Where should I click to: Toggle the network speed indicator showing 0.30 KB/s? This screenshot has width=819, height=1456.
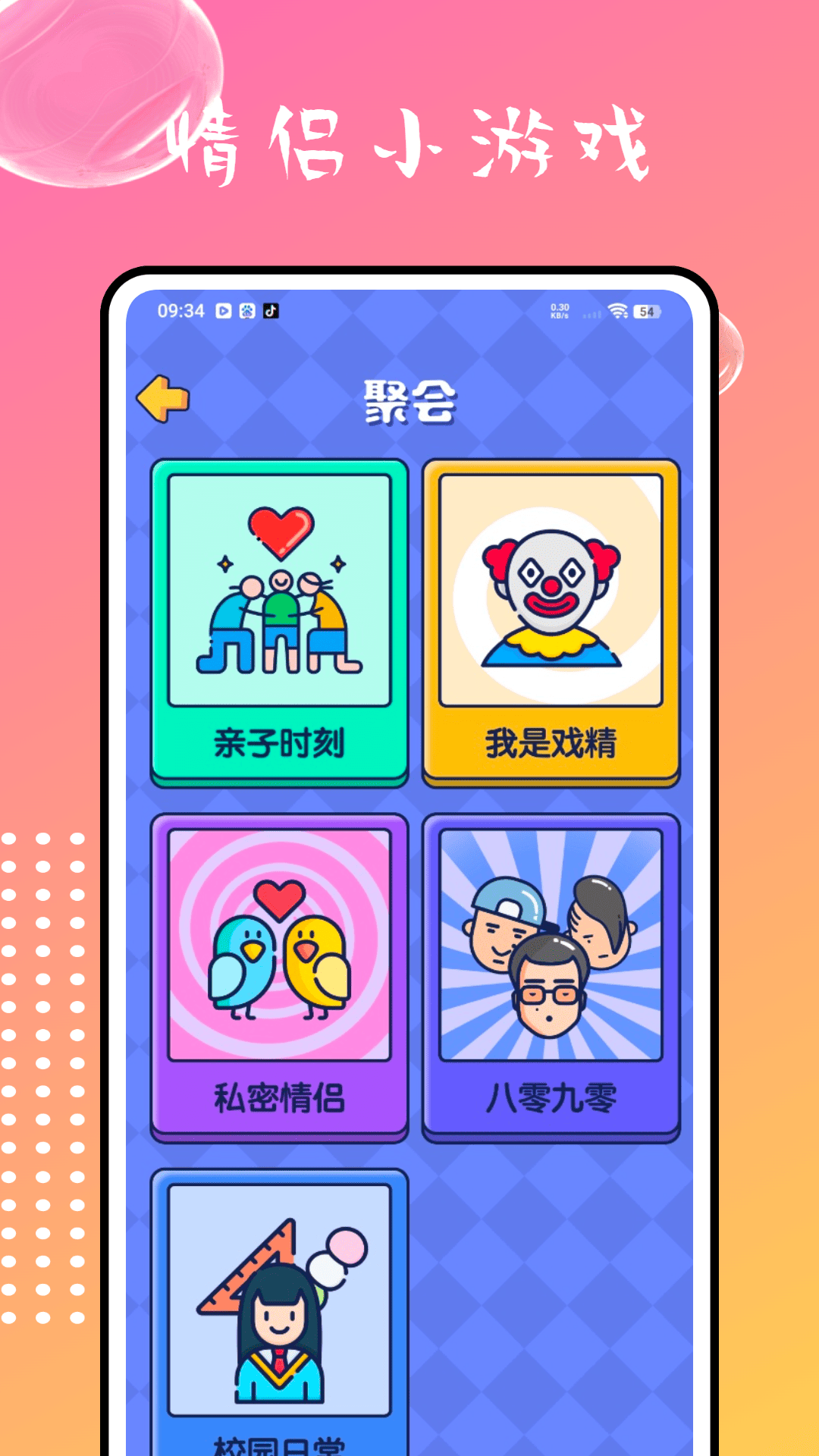click(559, 309)
